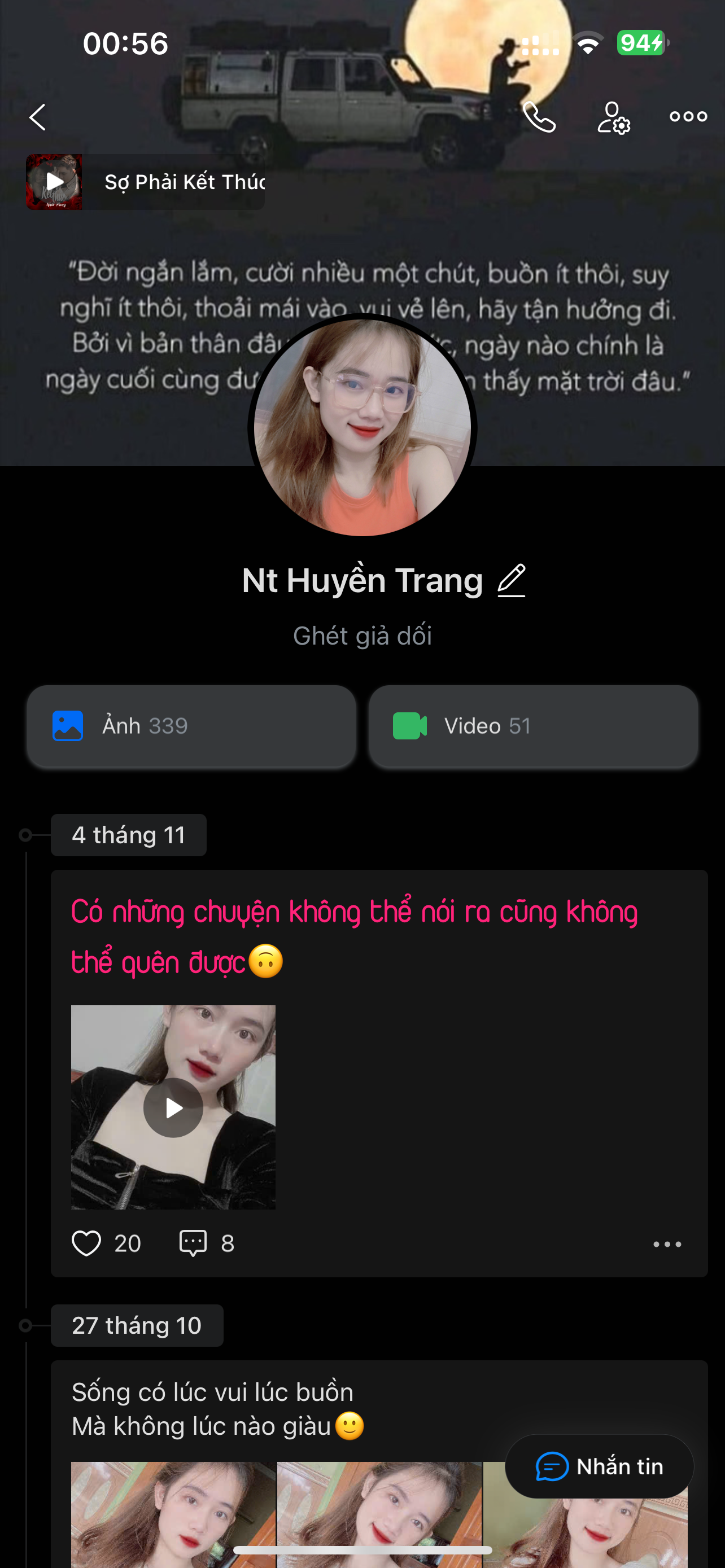
Task: Tap Nhắn tin to message her
Action: (x=600, y=1466)
